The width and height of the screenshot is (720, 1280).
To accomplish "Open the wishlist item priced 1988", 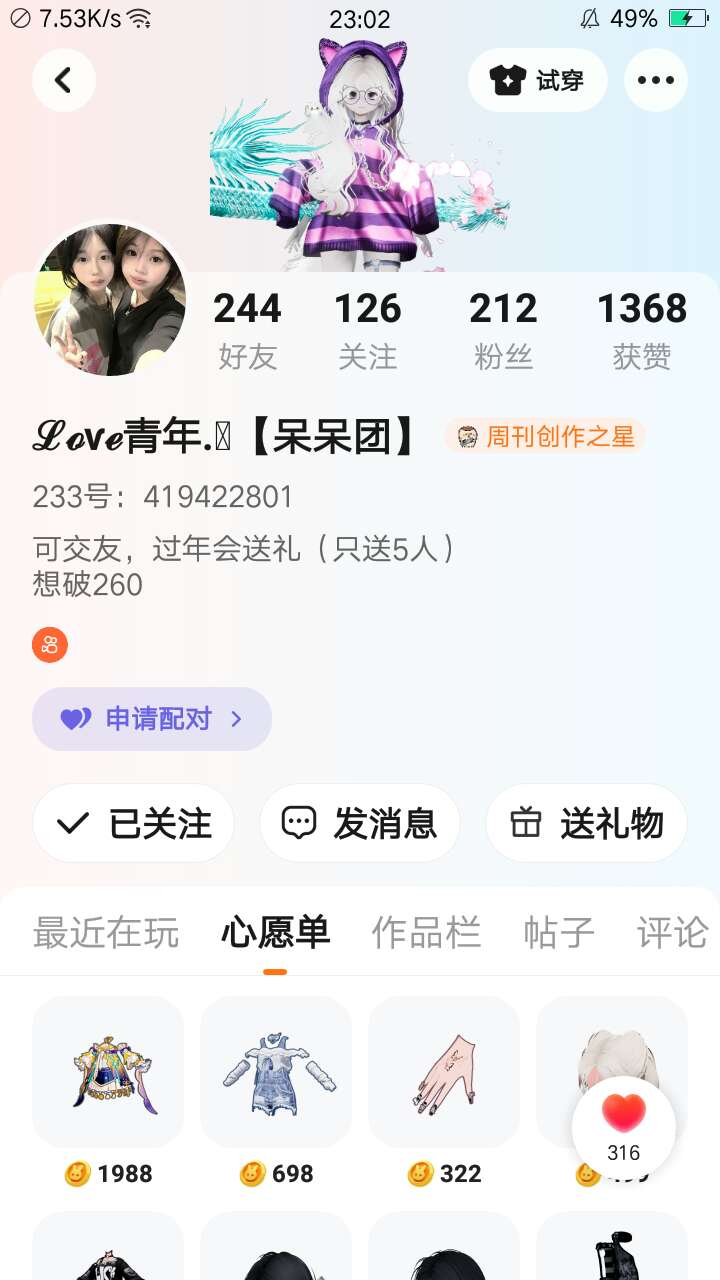I will pos(108,1072).
